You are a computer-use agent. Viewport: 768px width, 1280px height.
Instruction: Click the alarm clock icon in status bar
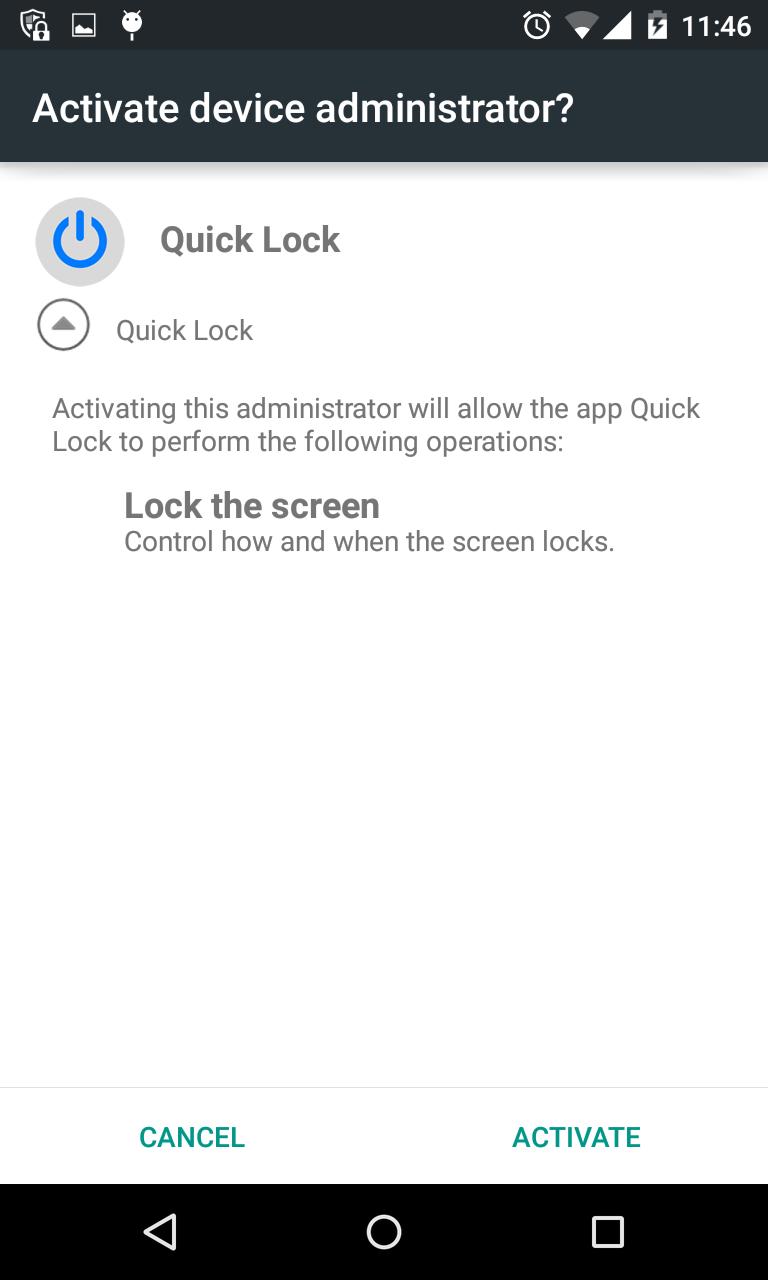pos(537,25)
